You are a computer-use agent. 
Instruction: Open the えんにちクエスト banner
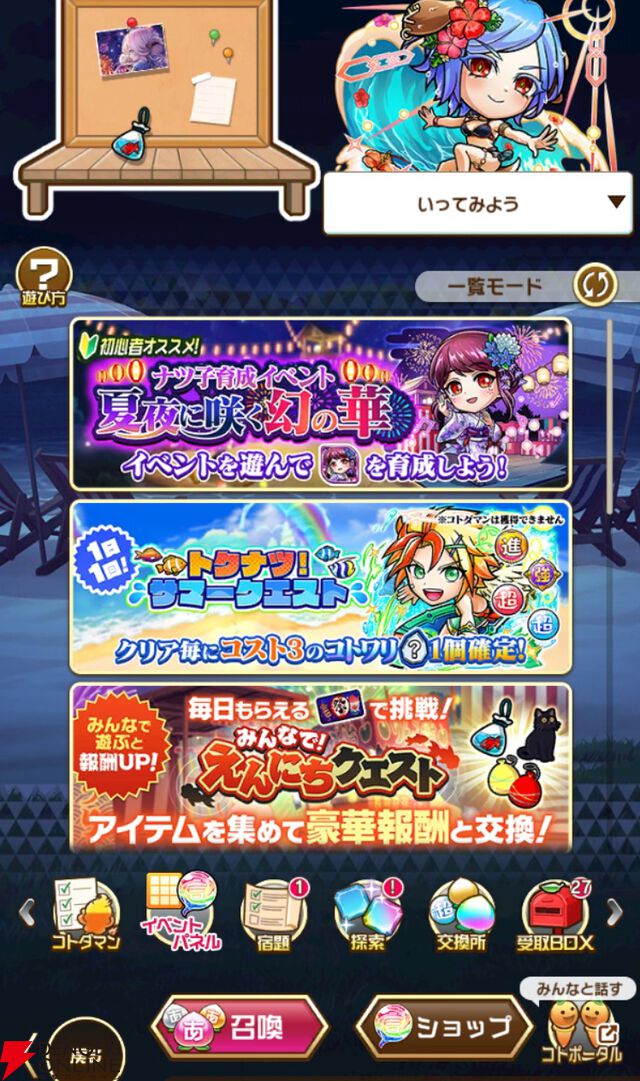[320, 766]
